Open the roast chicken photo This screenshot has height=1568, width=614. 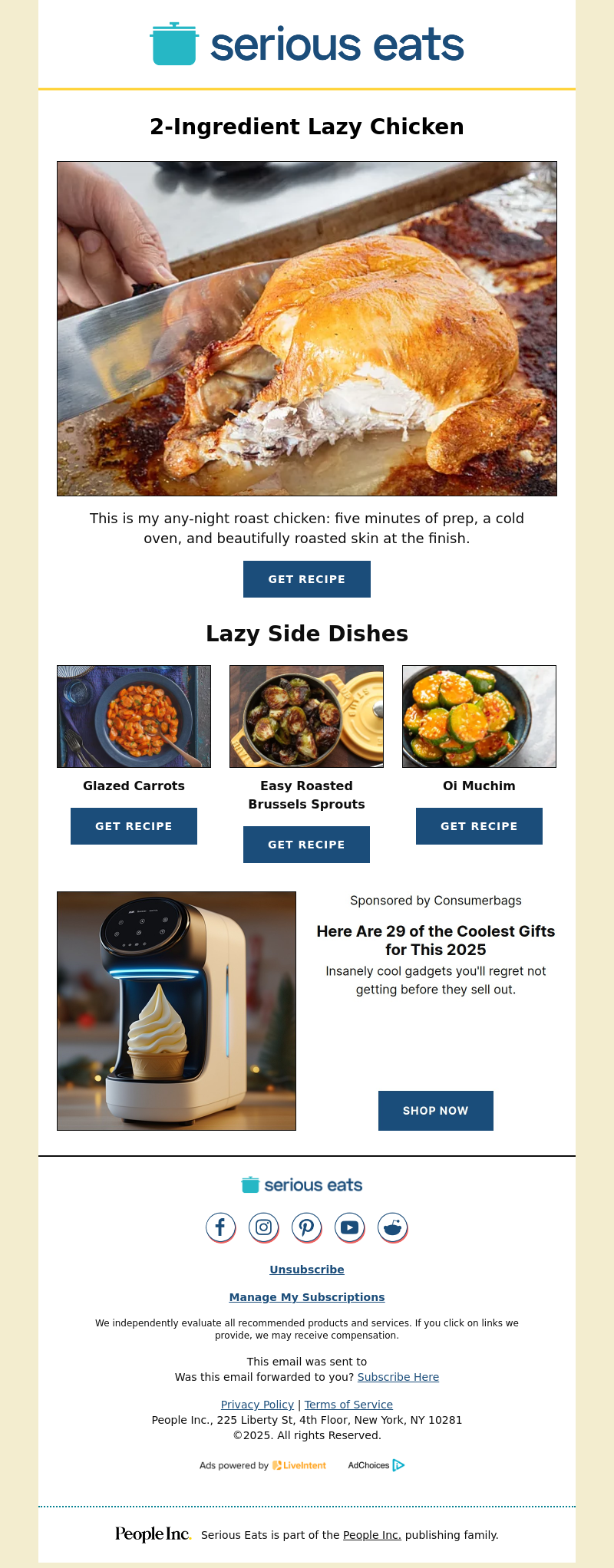(307, 328)
